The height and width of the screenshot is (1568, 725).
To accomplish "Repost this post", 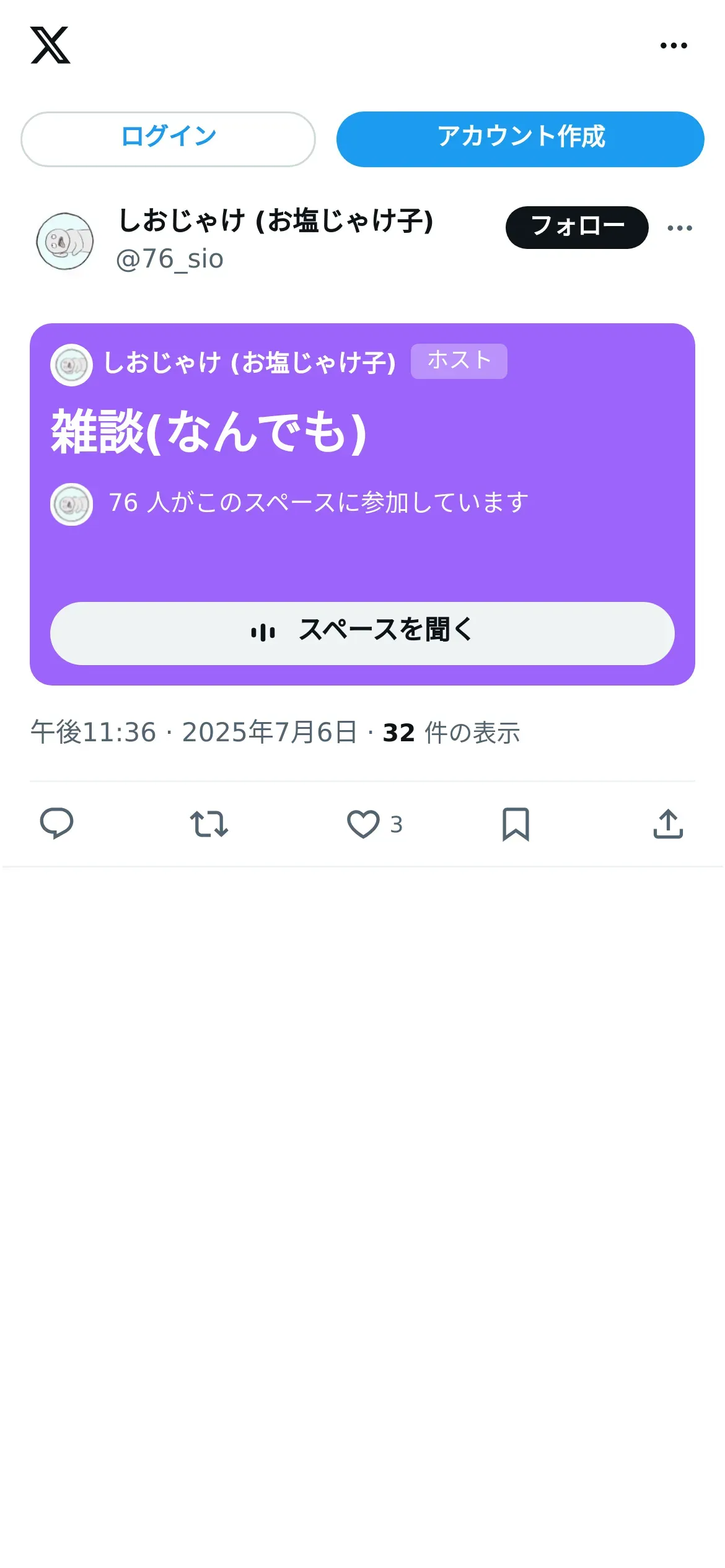I will [x=209, y=824].
